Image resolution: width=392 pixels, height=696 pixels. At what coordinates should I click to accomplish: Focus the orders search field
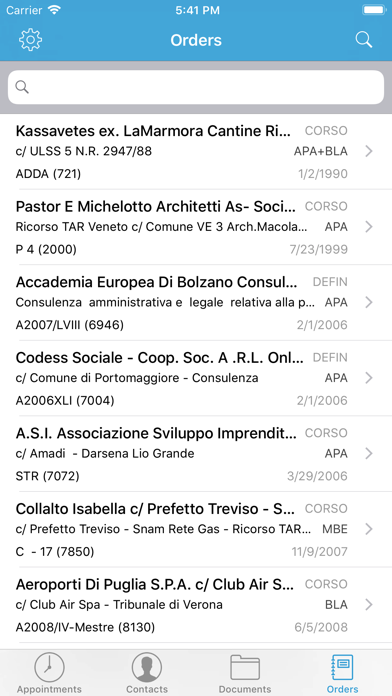(x=196, y=87)
